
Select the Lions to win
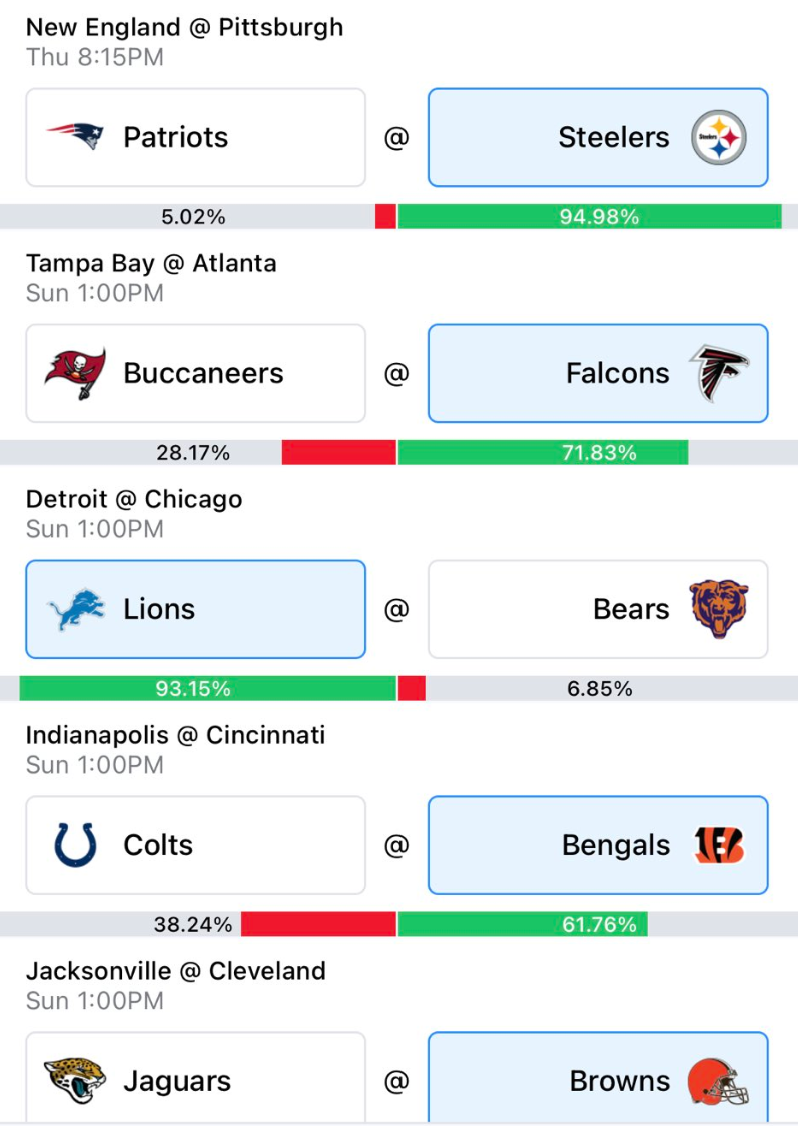click(195, 609)
